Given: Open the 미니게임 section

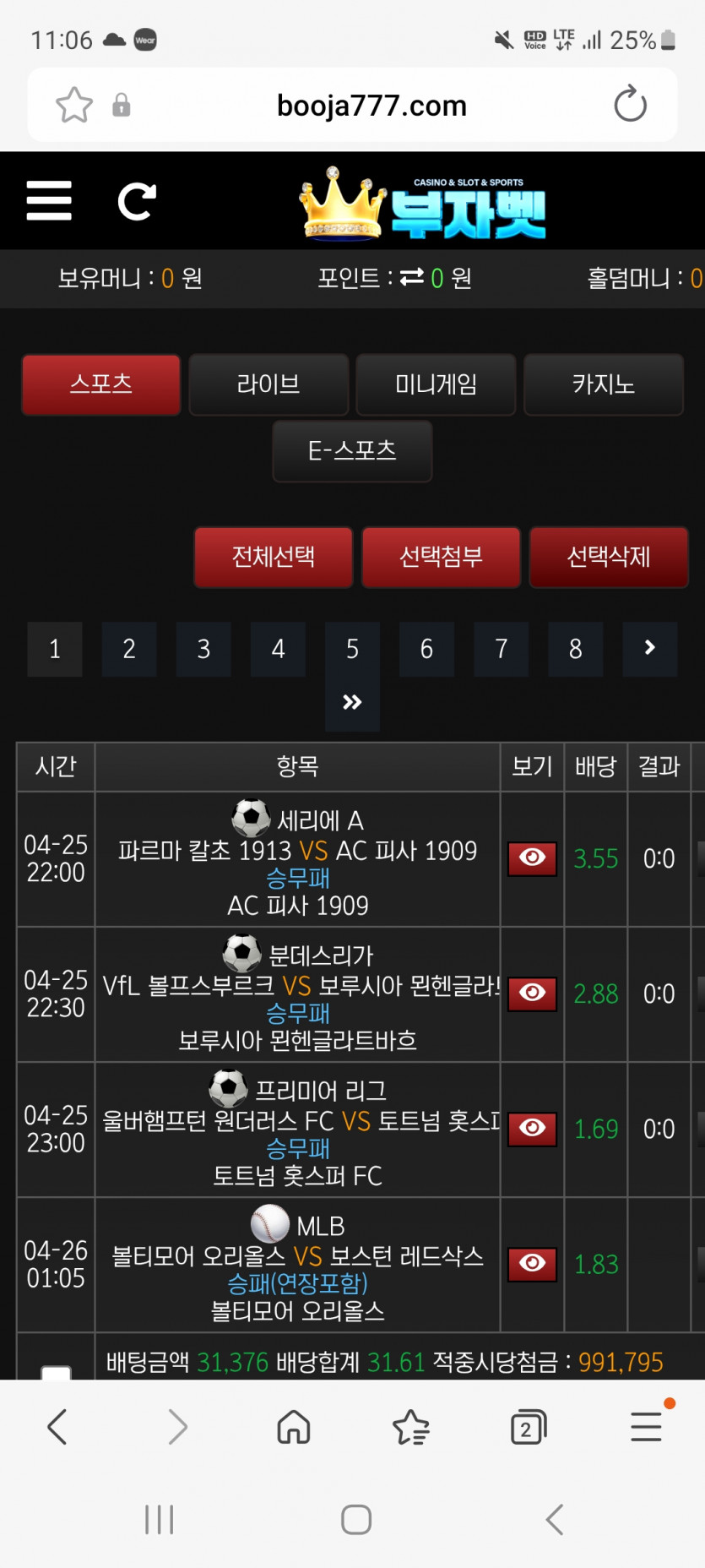Looking at the screenshot, I should [436, 384].
